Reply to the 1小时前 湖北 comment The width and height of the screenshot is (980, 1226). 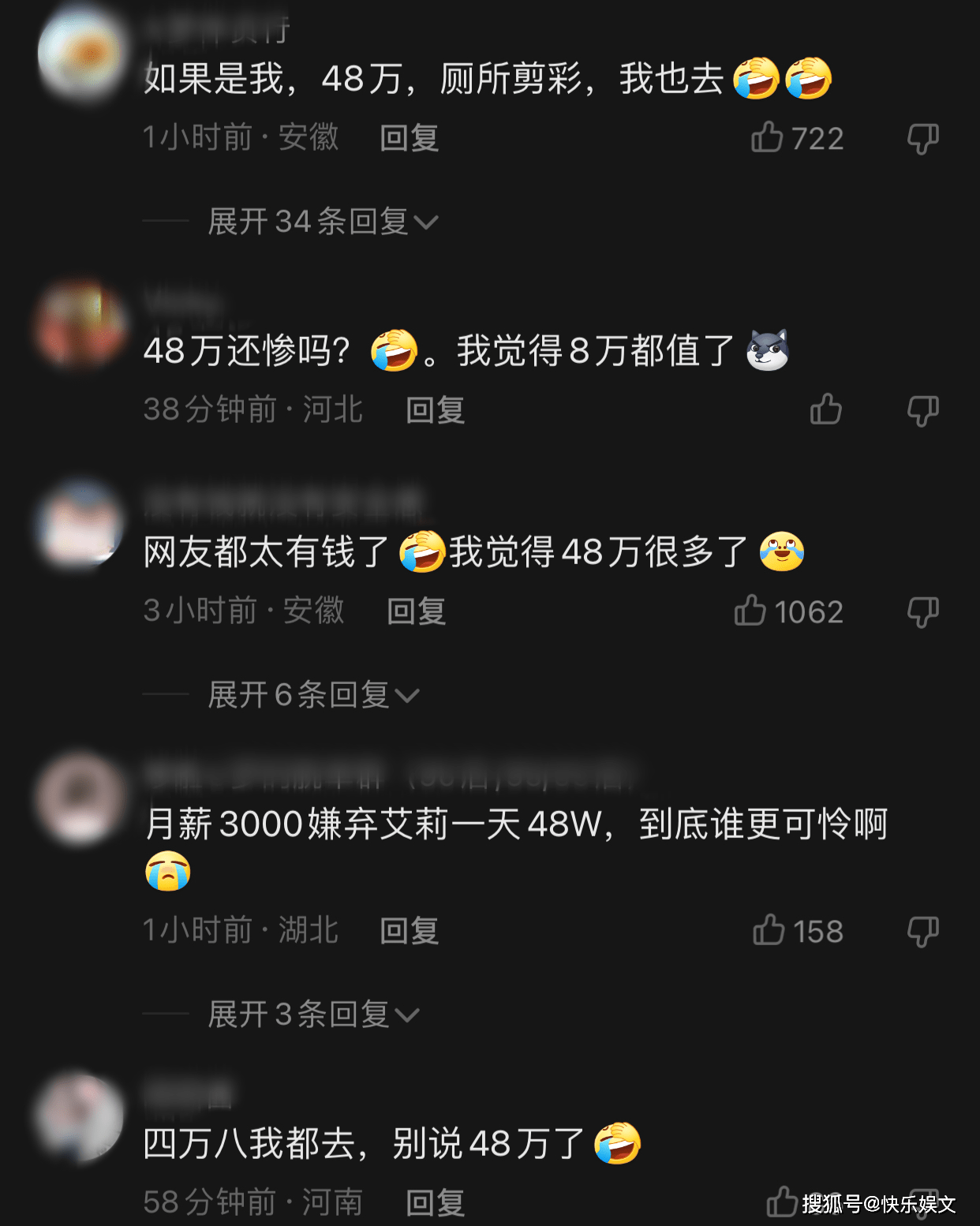pyautogui.click(x=409, y=931)
